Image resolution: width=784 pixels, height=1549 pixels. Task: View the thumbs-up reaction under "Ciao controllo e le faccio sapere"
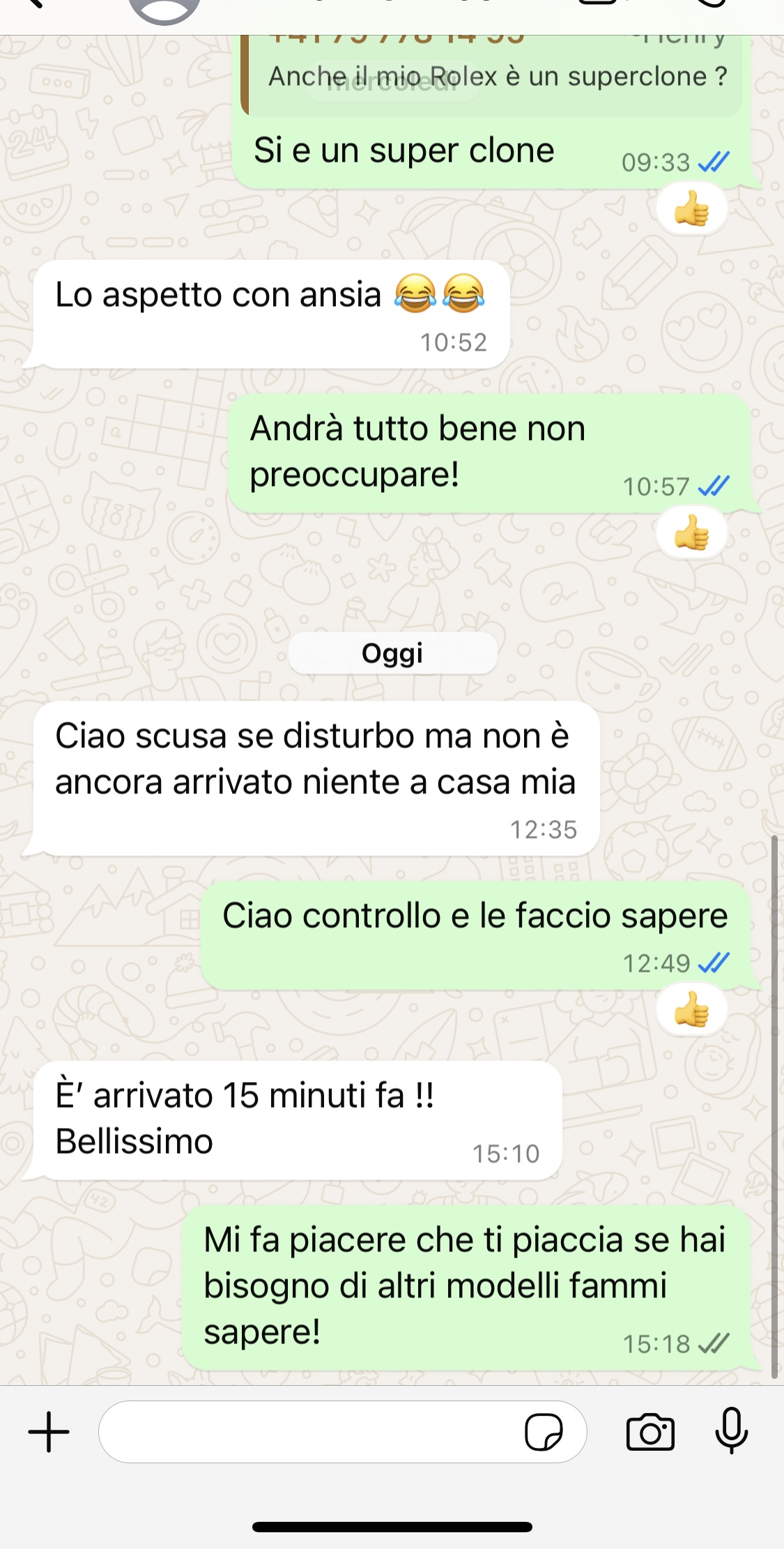pyautogui.click(x=691, y=1010)
